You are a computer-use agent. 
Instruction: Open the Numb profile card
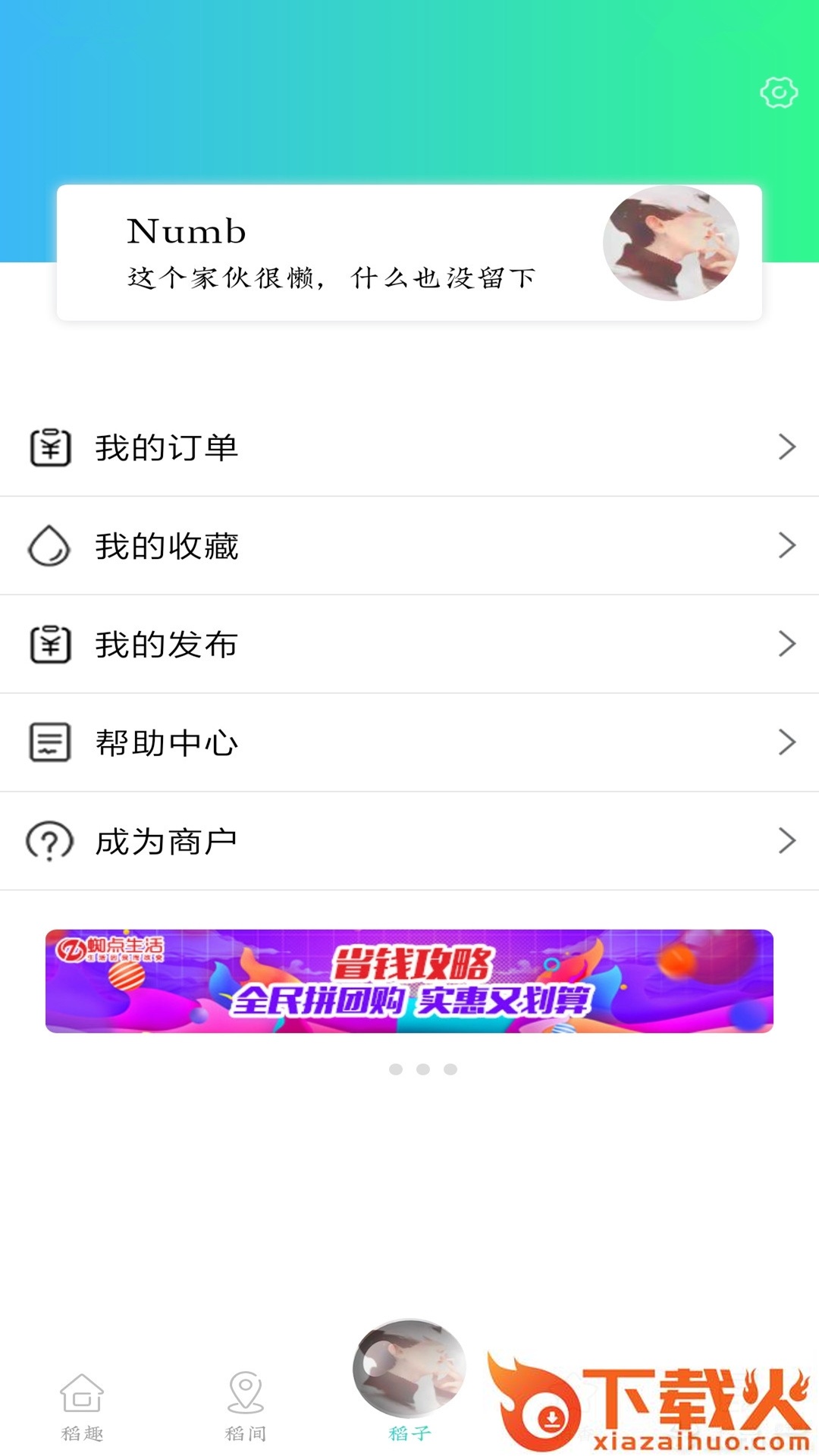pos(409,253)
